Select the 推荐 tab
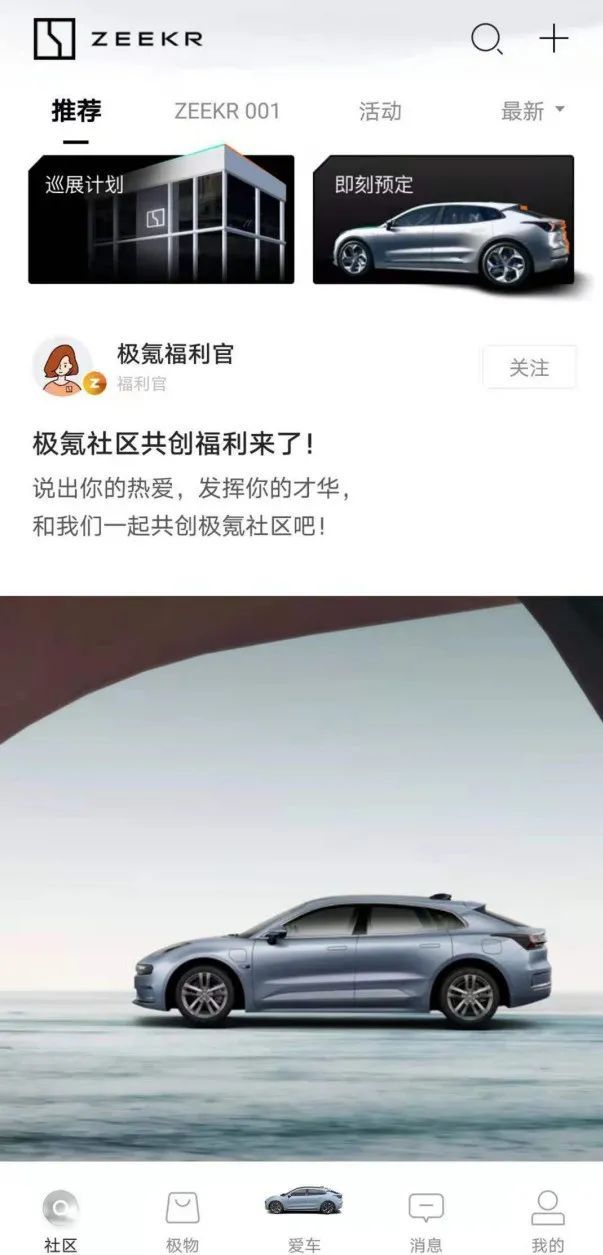Viewport: 603px width, 1255px height. coord(76,111)
